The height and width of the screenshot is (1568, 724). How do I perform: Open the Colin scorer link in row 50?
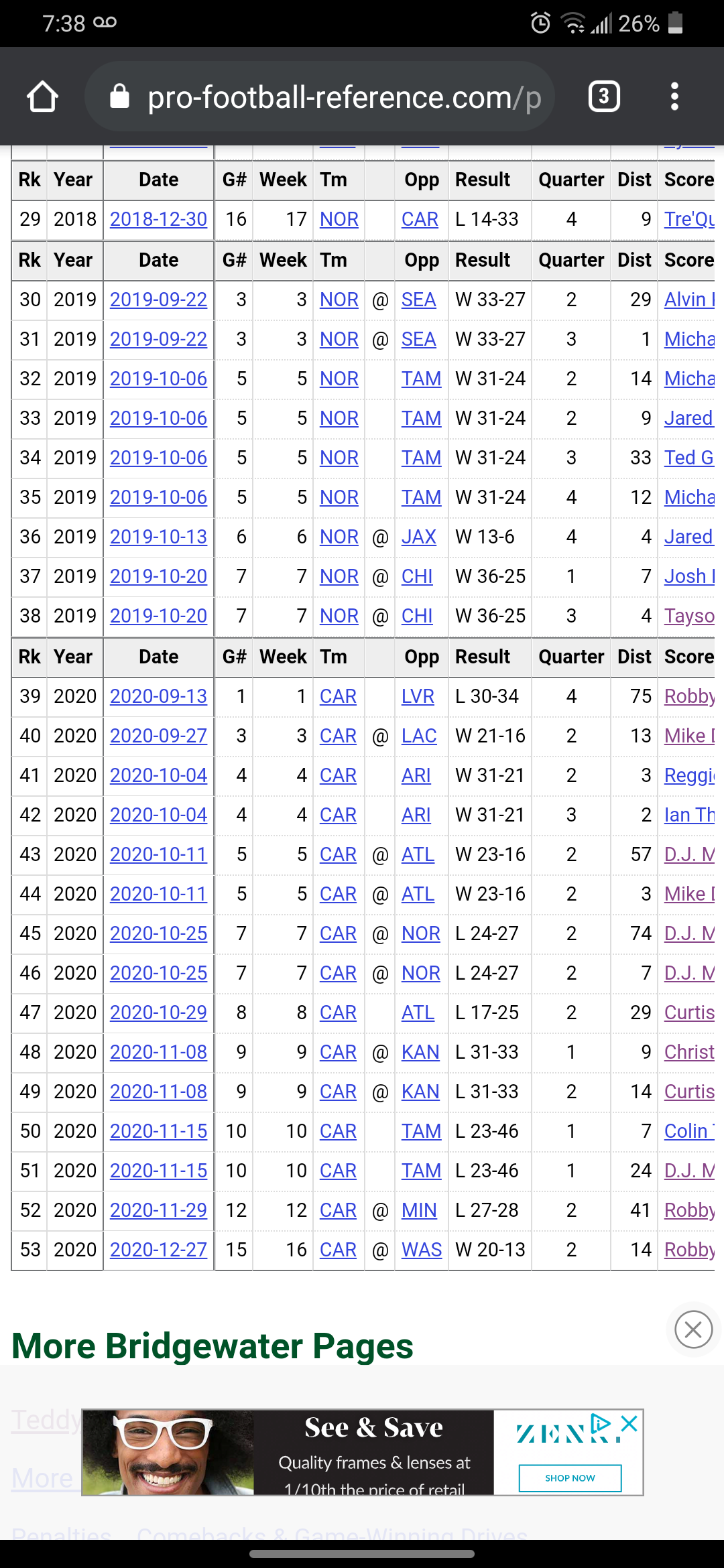[688, 1131]
